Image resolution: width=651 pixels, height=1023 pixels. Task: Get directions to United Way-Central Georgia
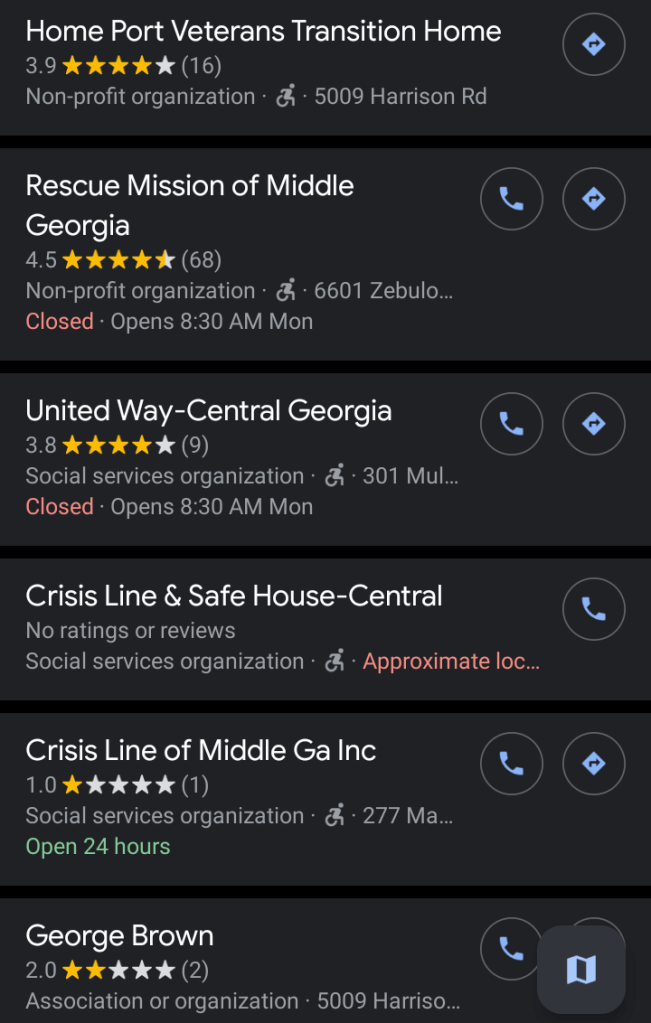[x=593, y=424]
